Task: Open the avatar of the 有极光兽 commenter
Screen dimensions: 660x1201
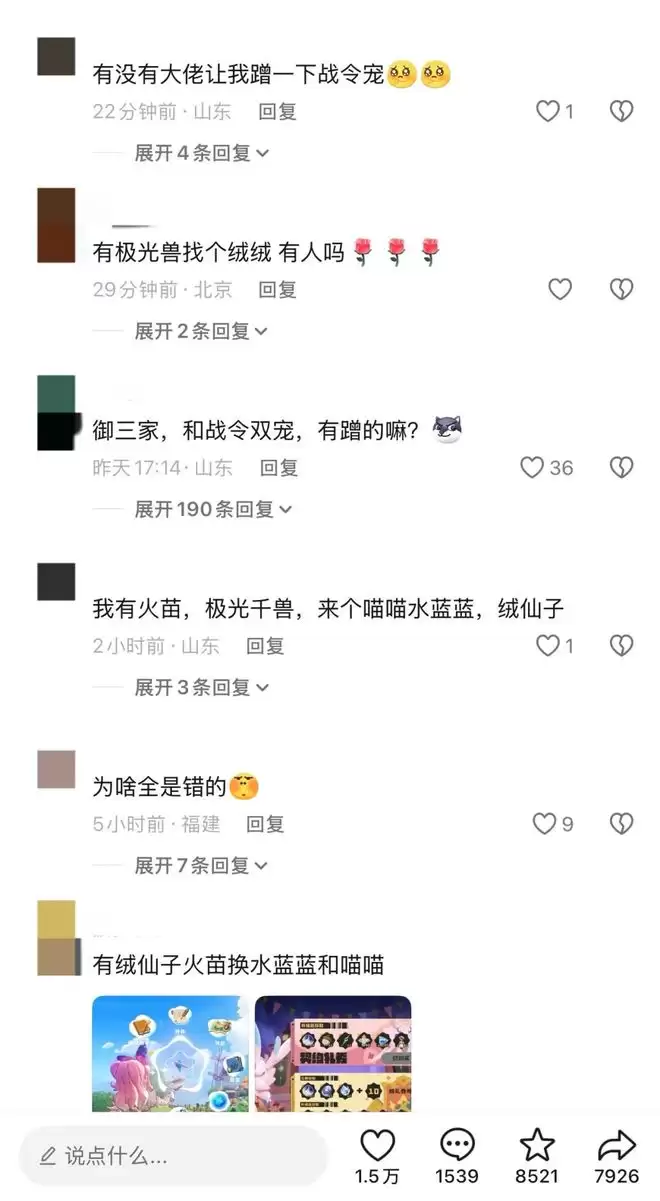Action: pos(56,225)
